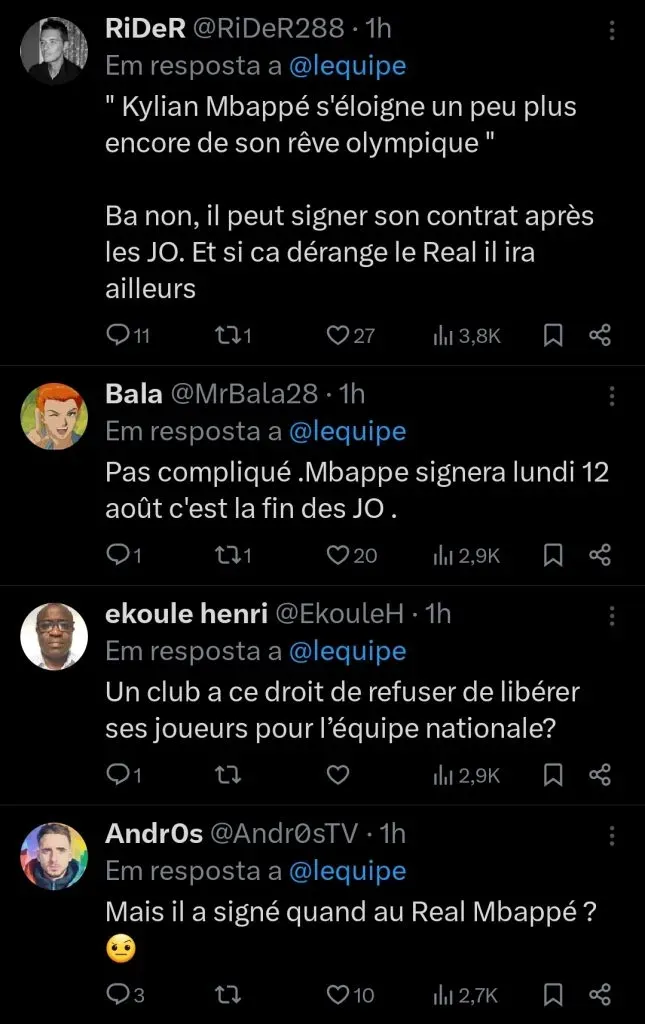Share Andr0s's reply
This screenshot has width=645, height=1024.
(600, 994)
